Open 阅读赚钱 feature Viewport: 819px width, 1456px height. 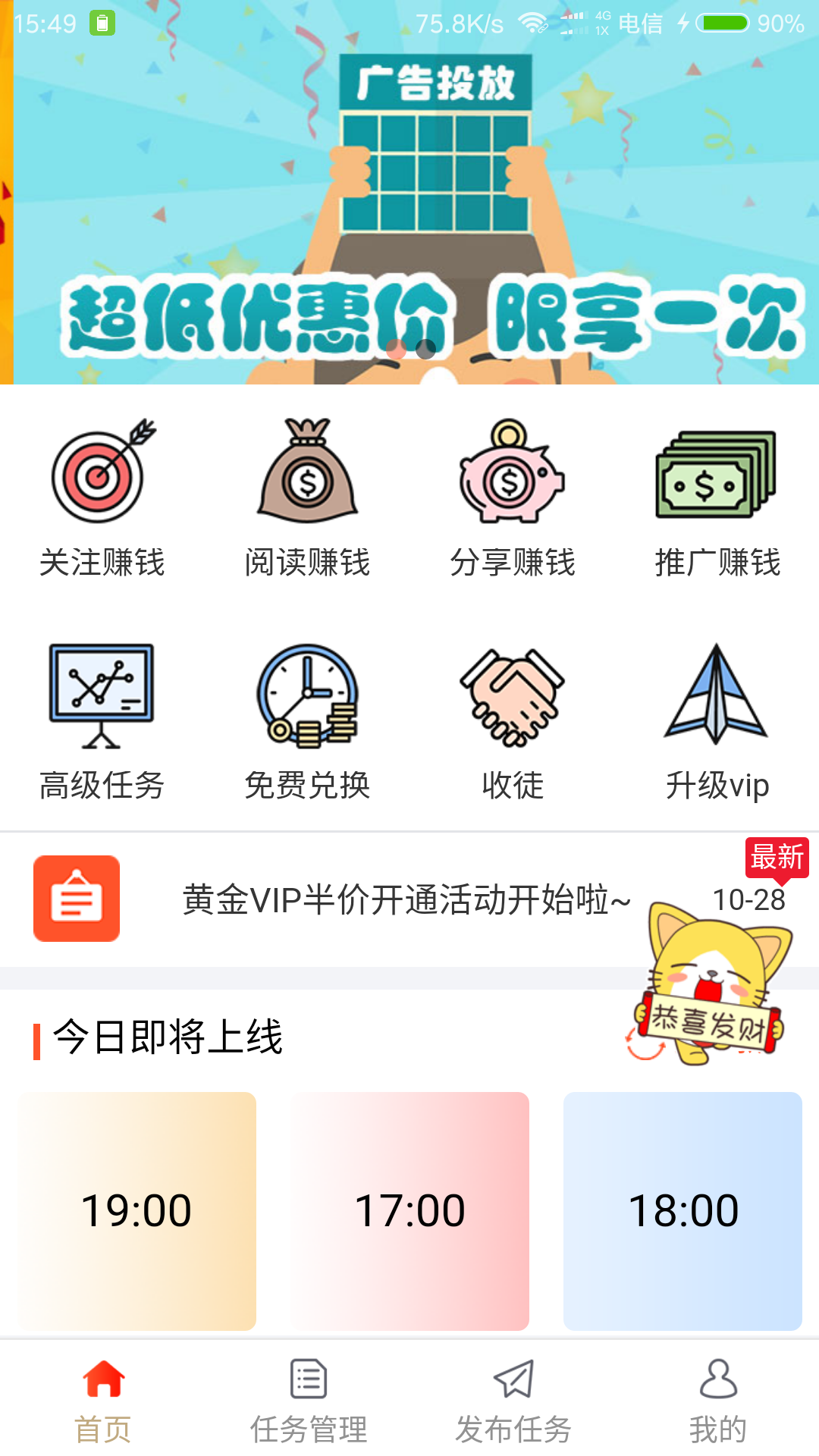click(x=307, y=497)
